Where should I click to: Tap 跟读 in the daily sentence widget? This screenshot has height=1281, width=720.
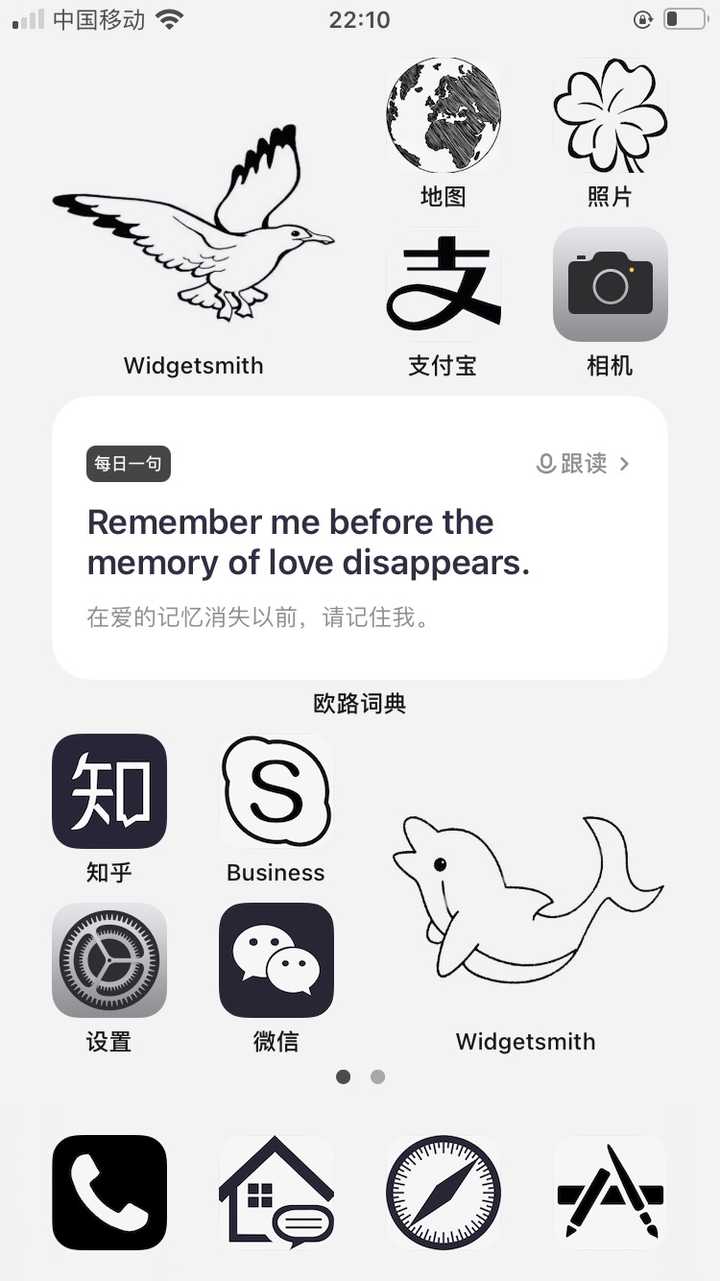pyautogui.click(x=583, y=463)
